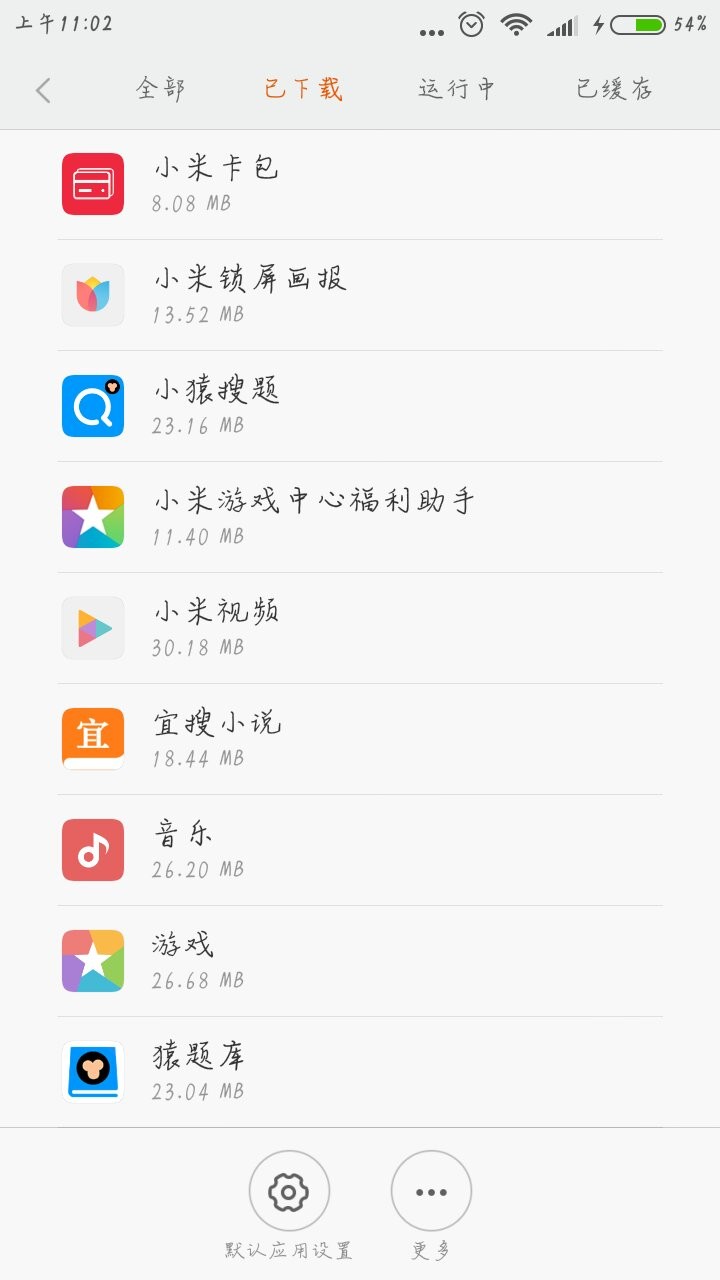Open 默认应用设置 gear button
The height and width of the screenshot is (1280, 720).
click(289, 1191)
